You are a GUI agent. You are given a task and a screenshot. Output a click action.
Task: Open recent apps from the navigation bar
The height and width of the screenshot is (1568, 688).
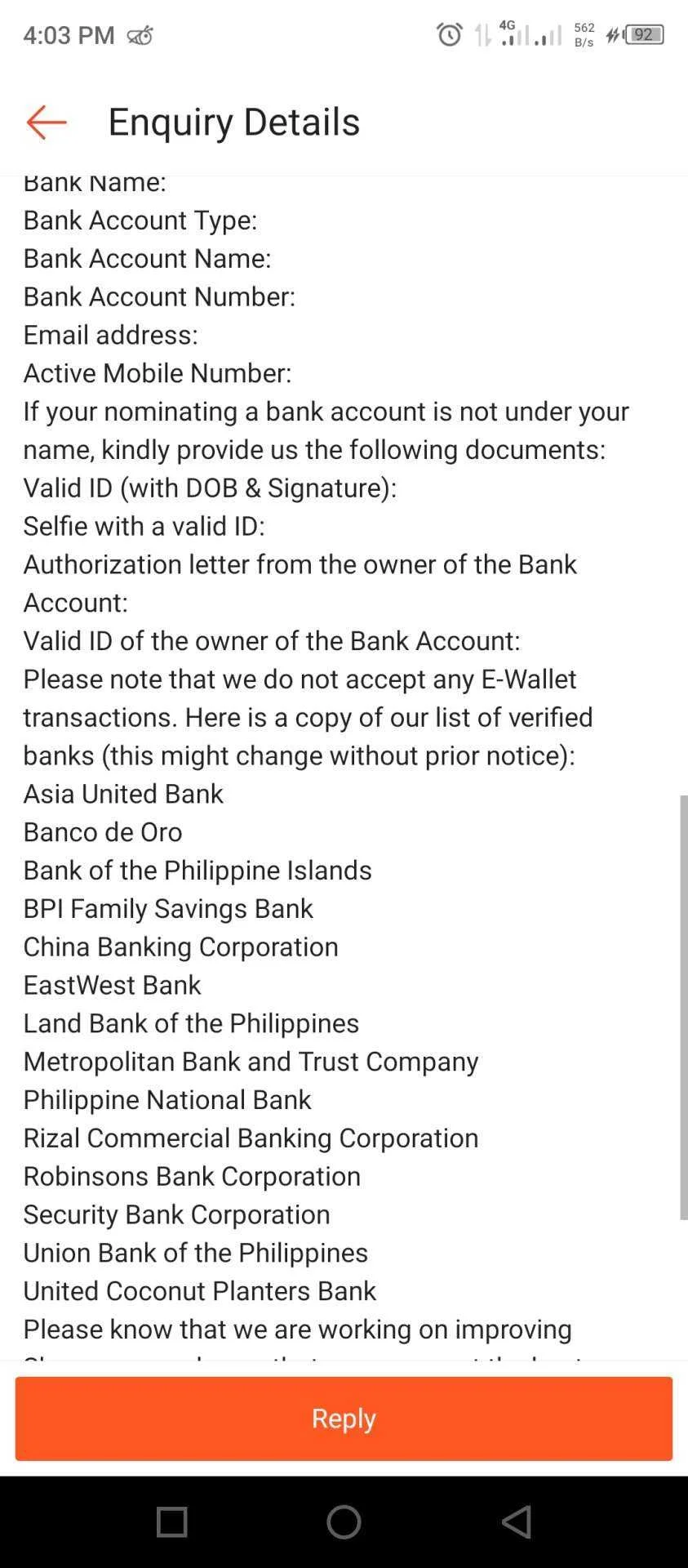(x=171, y=1522)
